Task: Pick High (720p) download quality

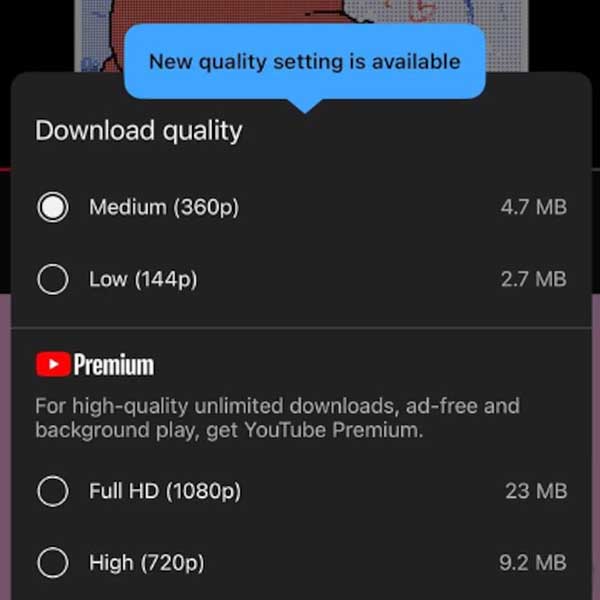Action: coord(52,563)
